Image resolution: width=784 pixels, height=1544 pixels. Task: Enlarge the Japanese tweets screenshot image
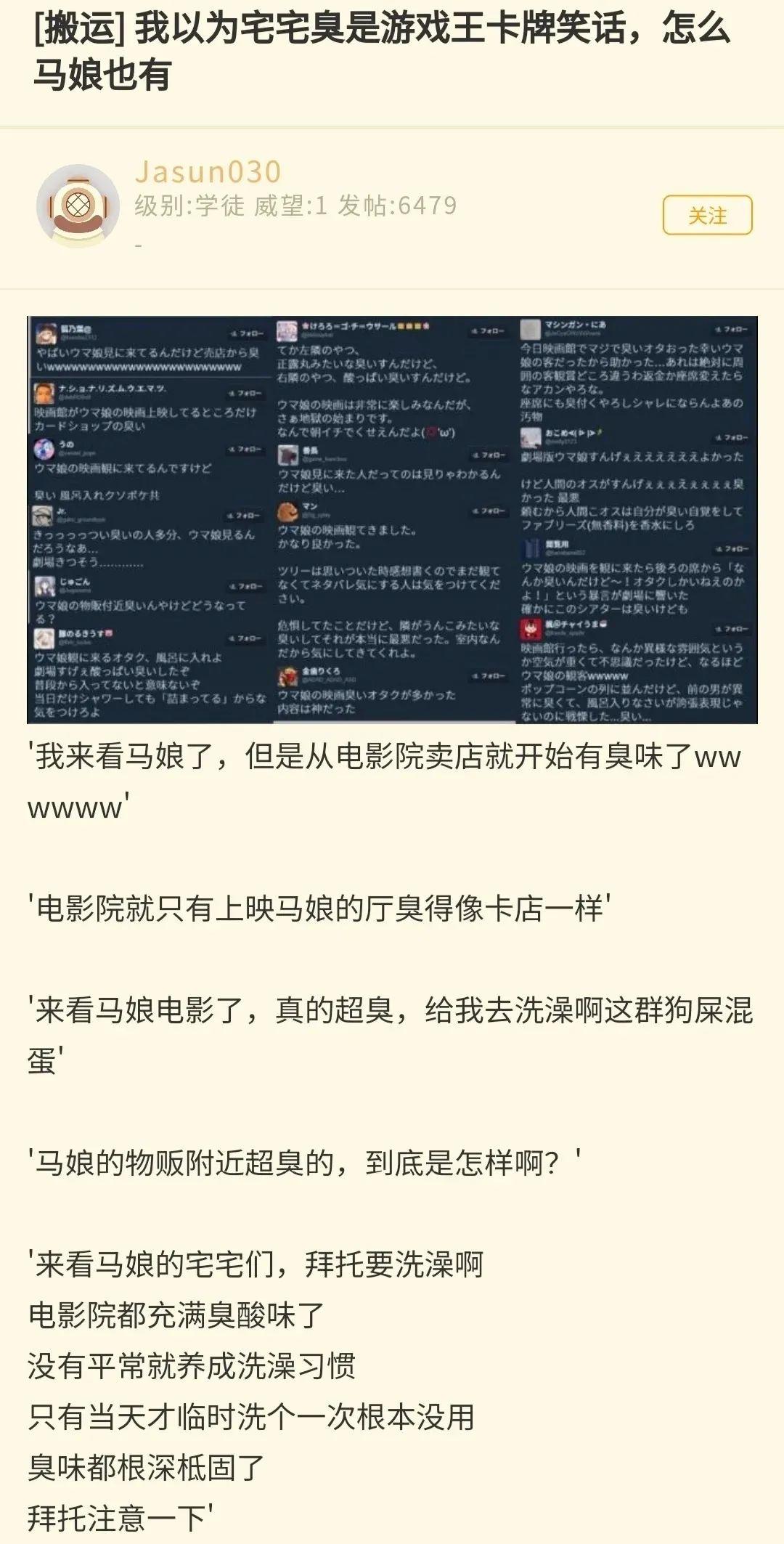(392, 519)
